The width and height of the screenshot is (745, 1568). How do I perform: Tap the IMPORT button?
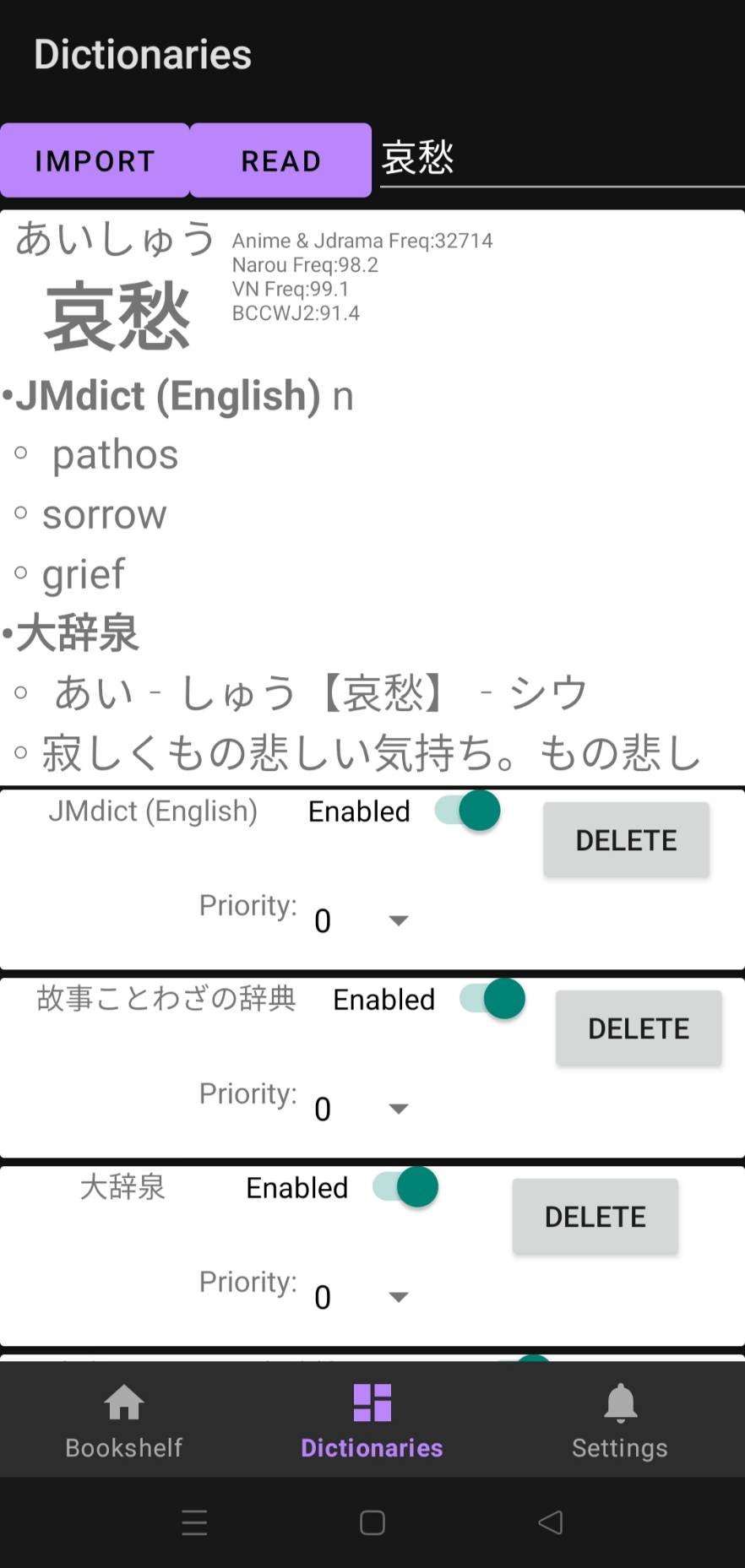point(95,160)
